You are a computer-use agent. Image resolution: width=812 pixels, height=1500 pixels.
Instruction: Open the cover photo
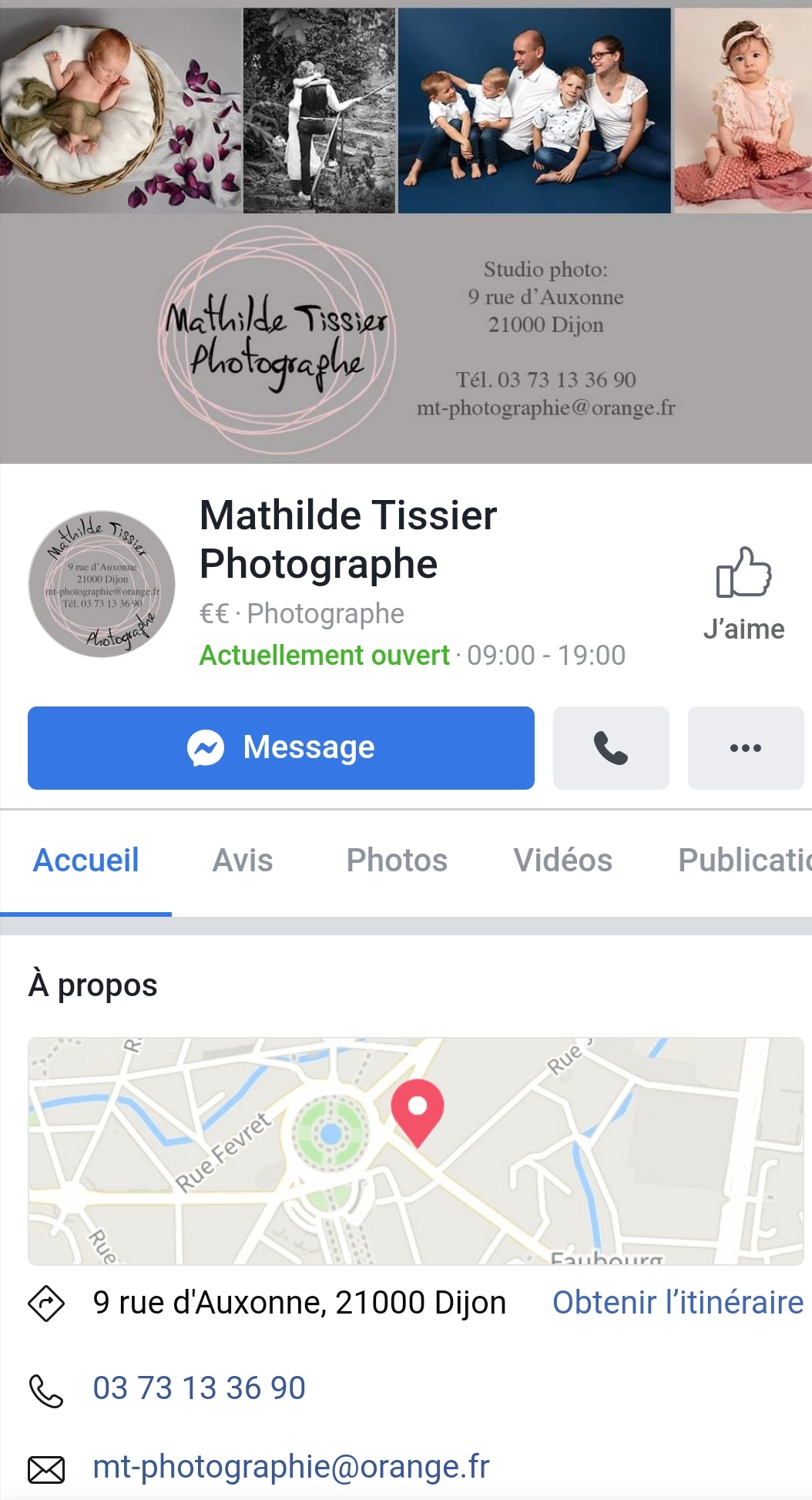406,231
